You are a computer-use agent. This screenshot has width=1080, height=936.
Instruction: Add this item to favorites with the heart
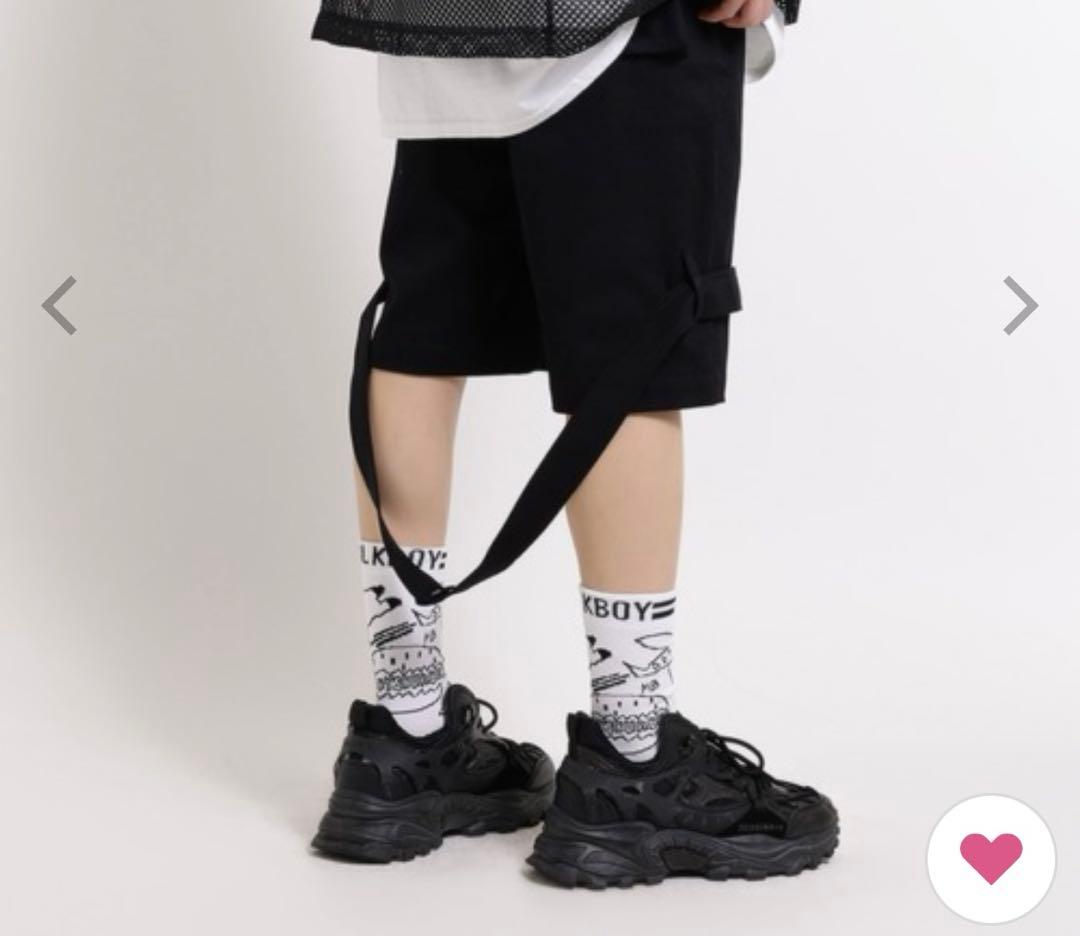pyautogui.click(x=990, y=858)
